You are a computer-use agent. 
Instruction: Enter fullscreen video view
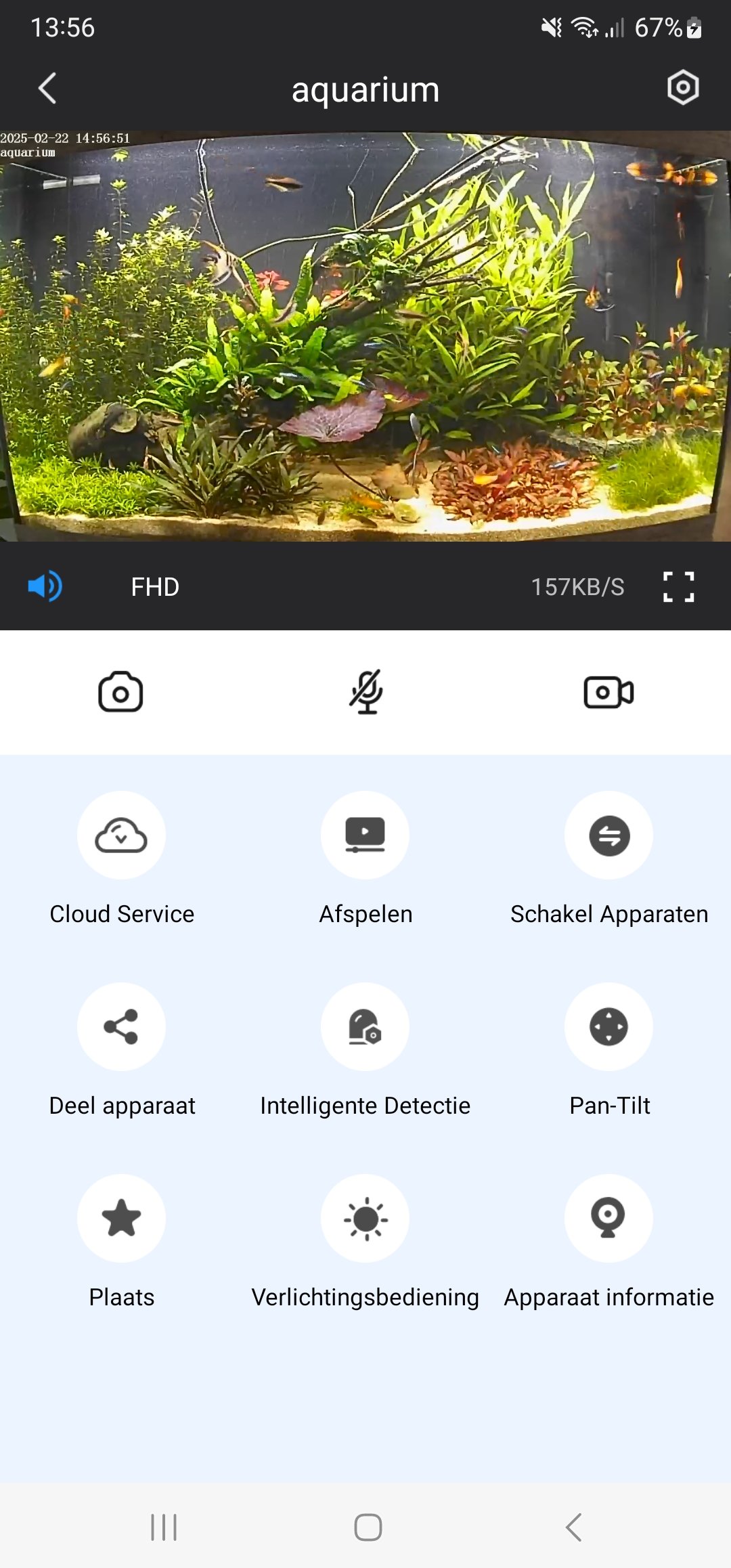[x=678, y=586]
